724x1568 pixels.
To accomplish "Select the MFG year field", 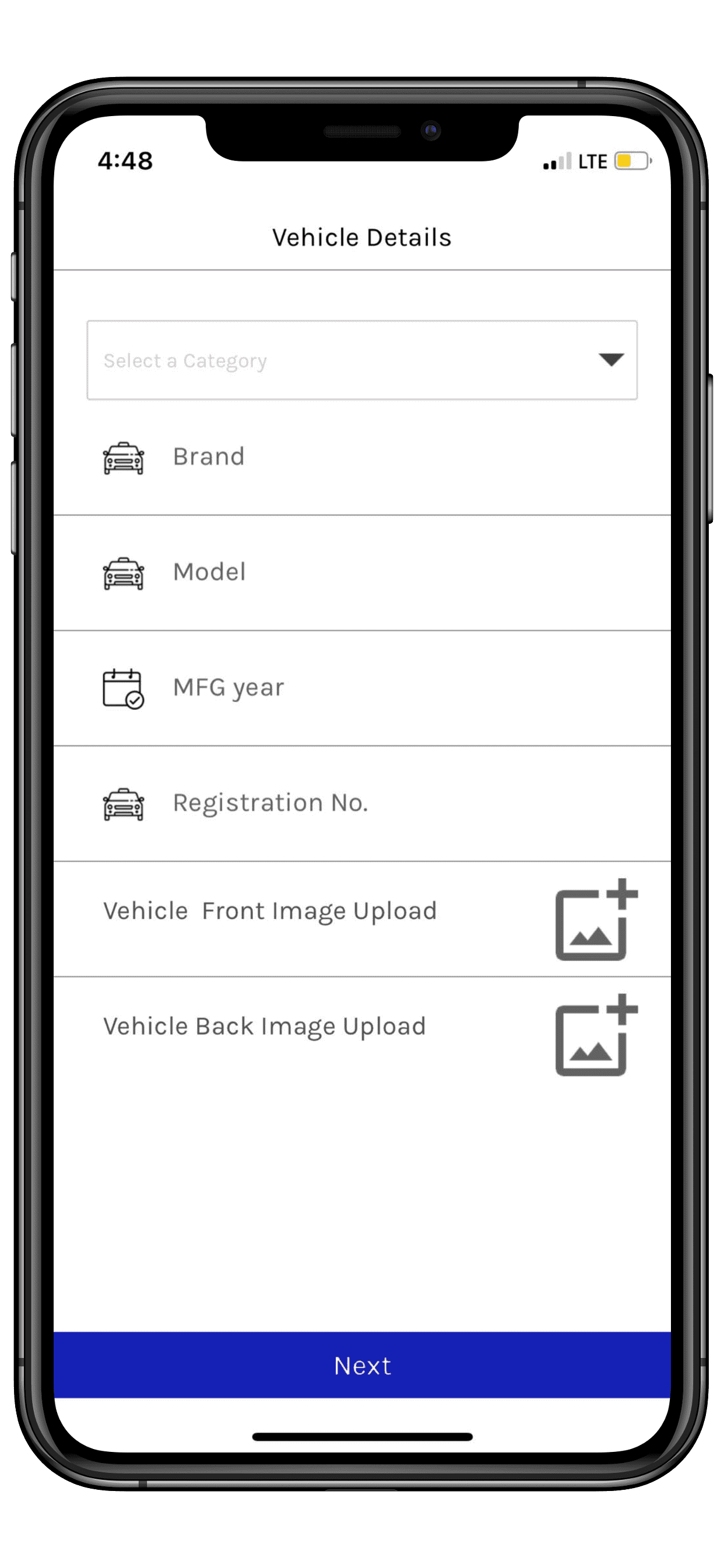I will (x=361, y=688).
